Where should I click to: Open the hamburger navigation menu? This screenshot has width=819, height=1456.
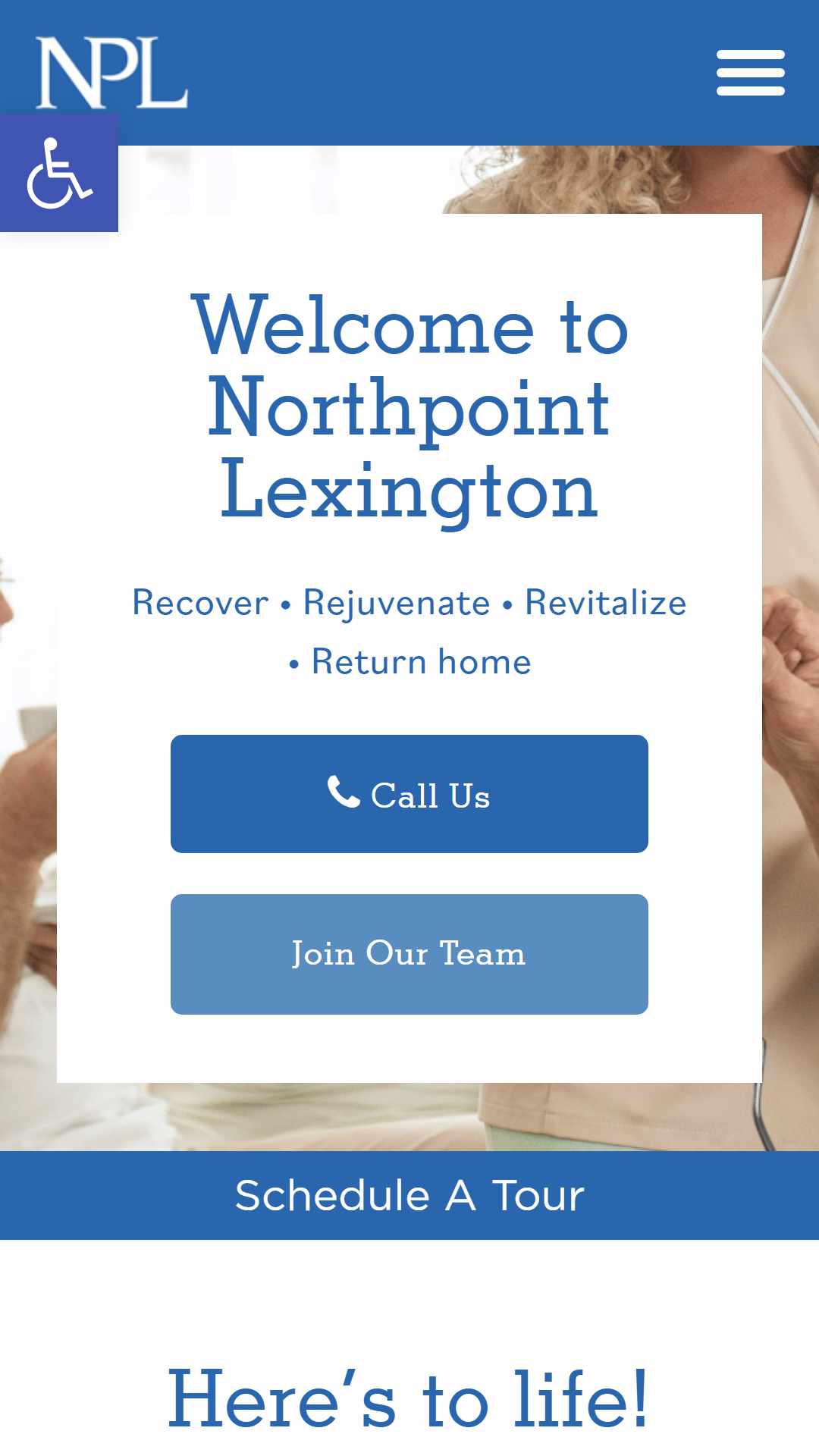tap(751, 73)
